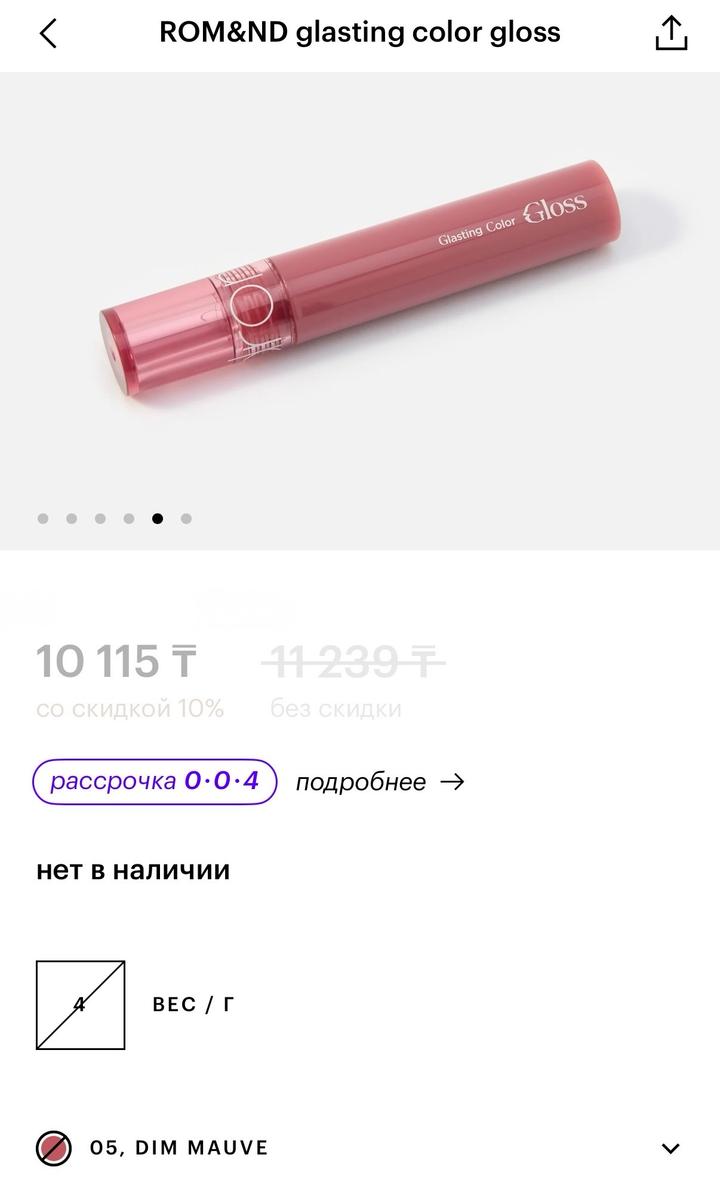Screen dimensions: 720x1183
Task: Open the подробнее installment details link
Action: coord(380,782)
